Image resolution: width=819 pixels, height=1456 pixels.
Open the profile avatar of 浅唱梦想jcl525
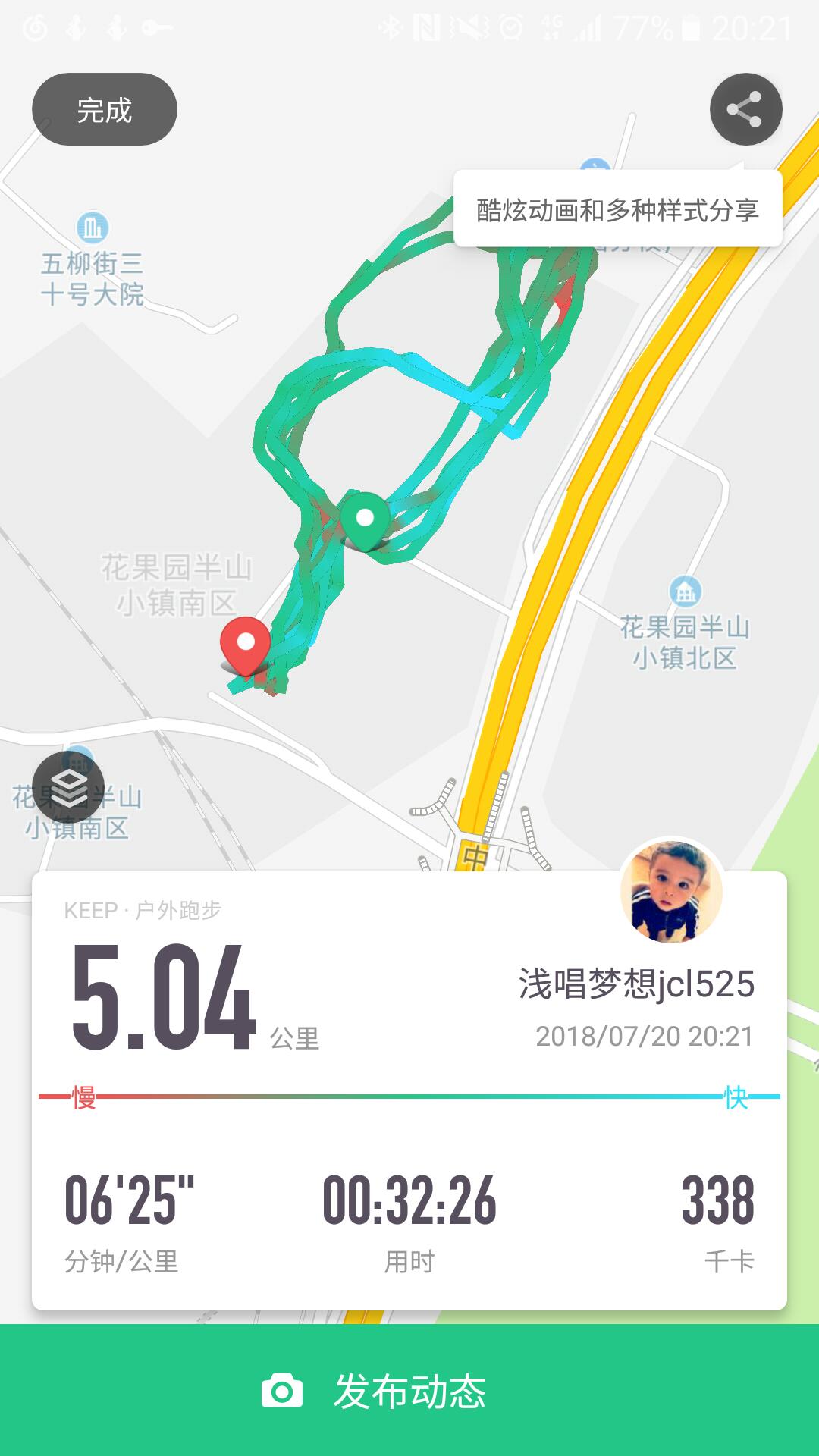click(x=671, y=891)
